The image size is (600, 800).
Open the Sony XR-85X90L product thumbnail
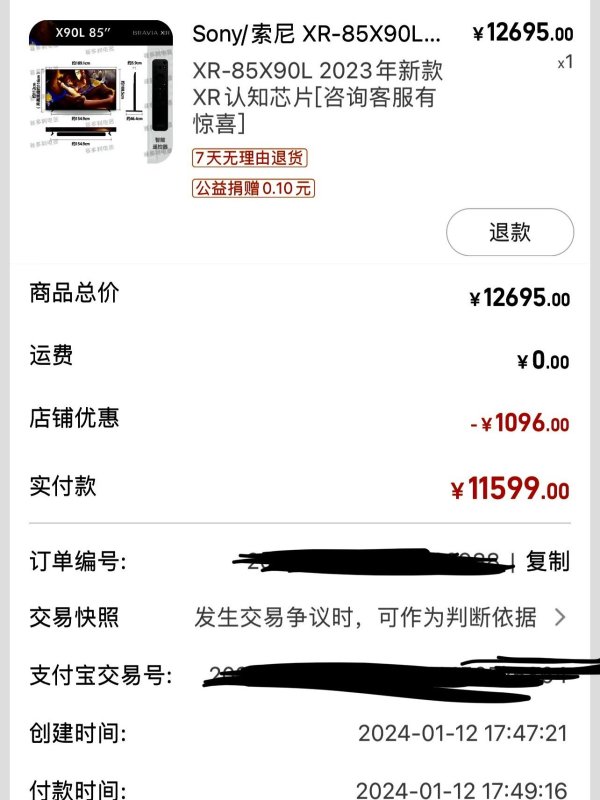[100, 92]
